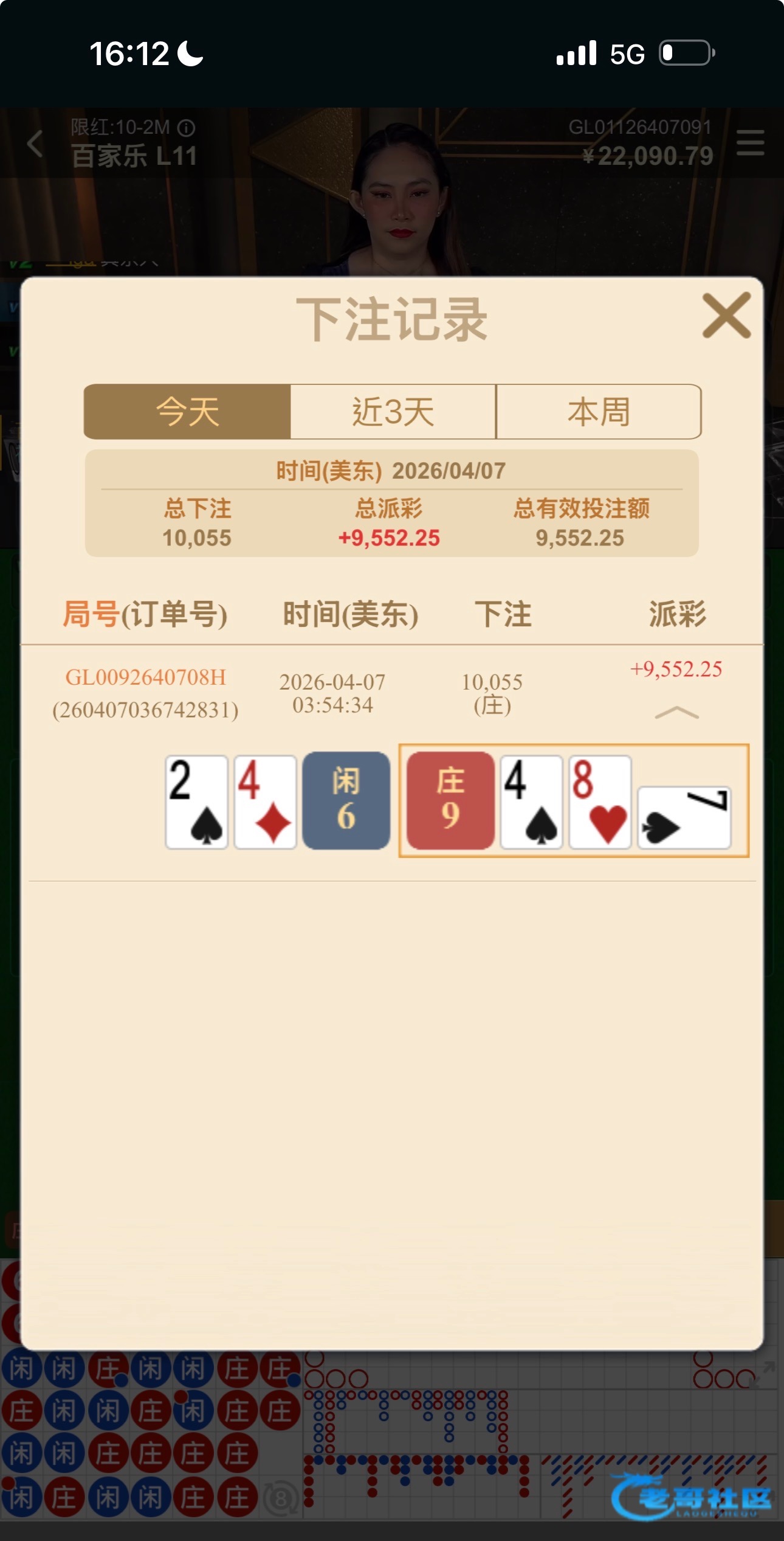Switch to the 本周 tab

pyautogui.click(x=599, y=412)
